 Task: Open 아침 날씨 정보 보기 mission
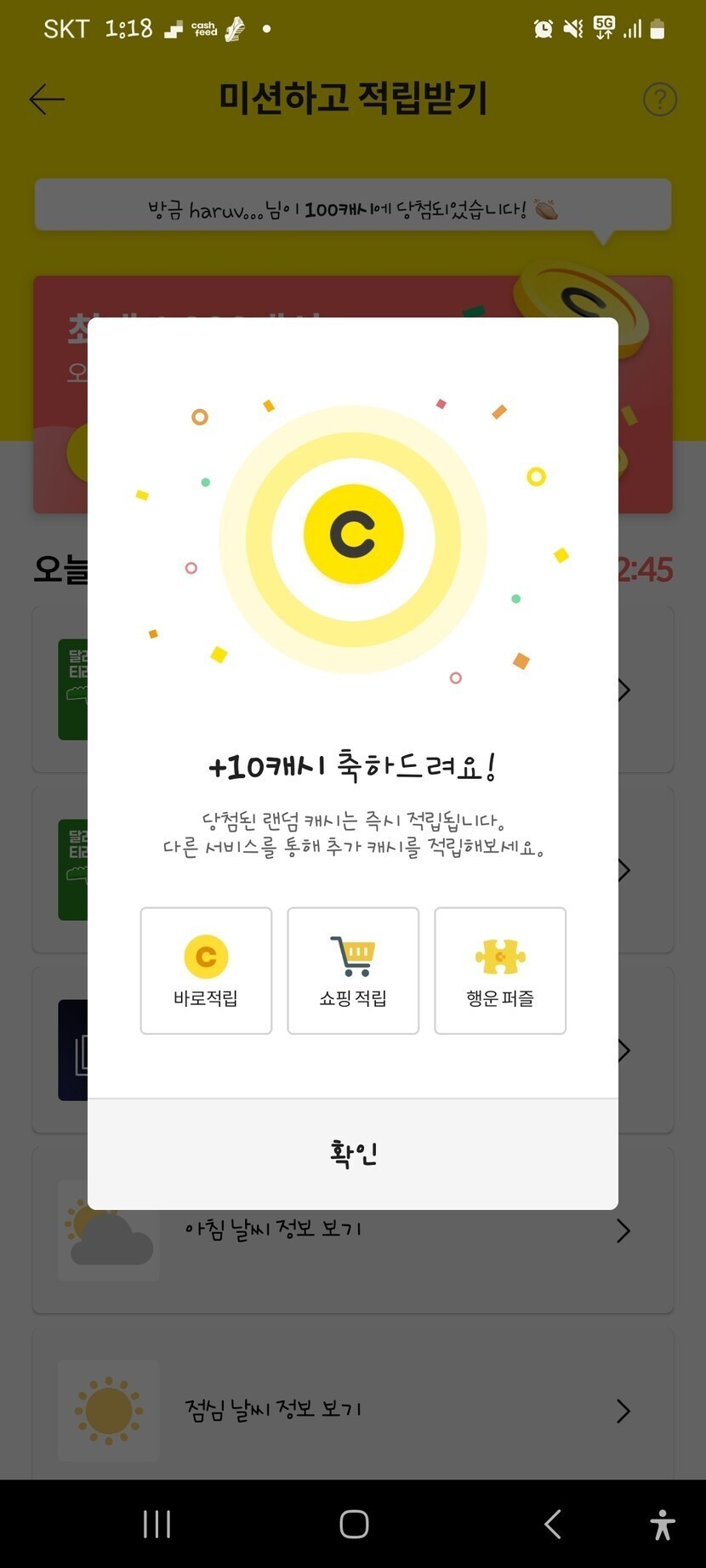point(353,1230)
